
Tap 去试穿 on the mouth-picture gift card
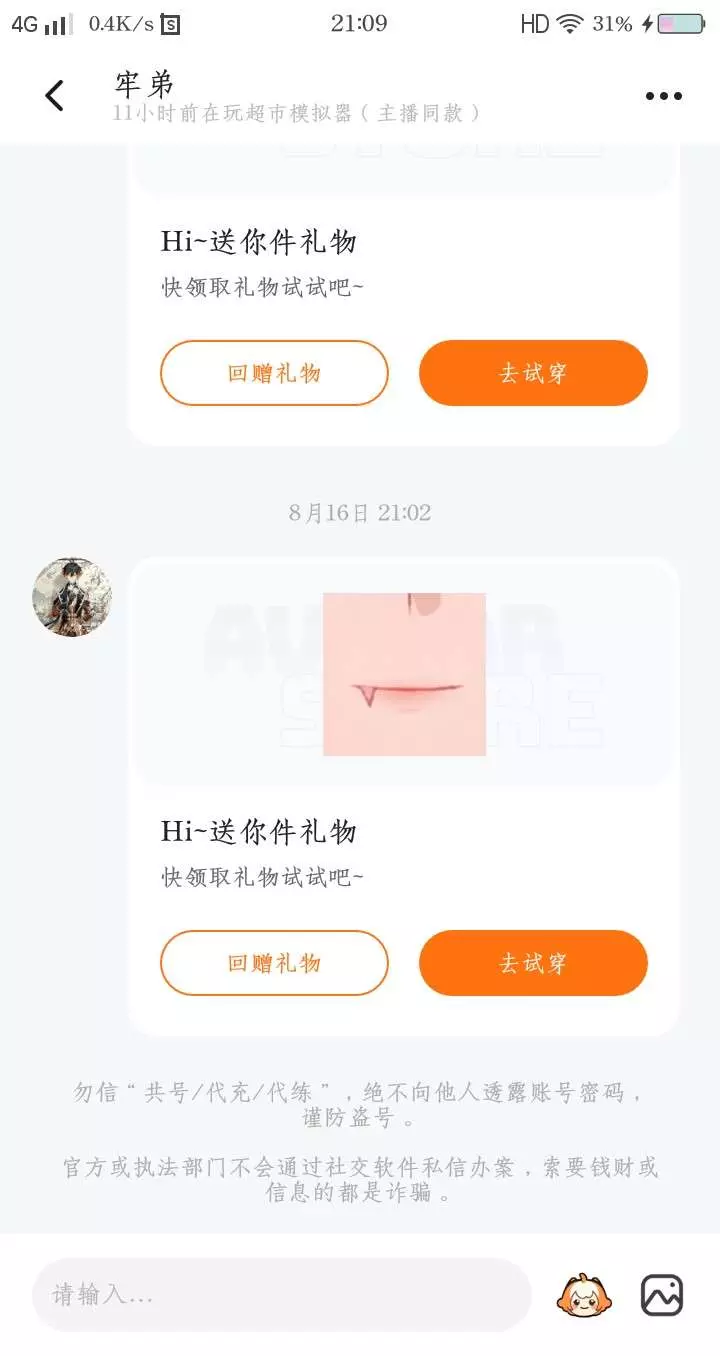pyautogui.click(x=533, y=963)
